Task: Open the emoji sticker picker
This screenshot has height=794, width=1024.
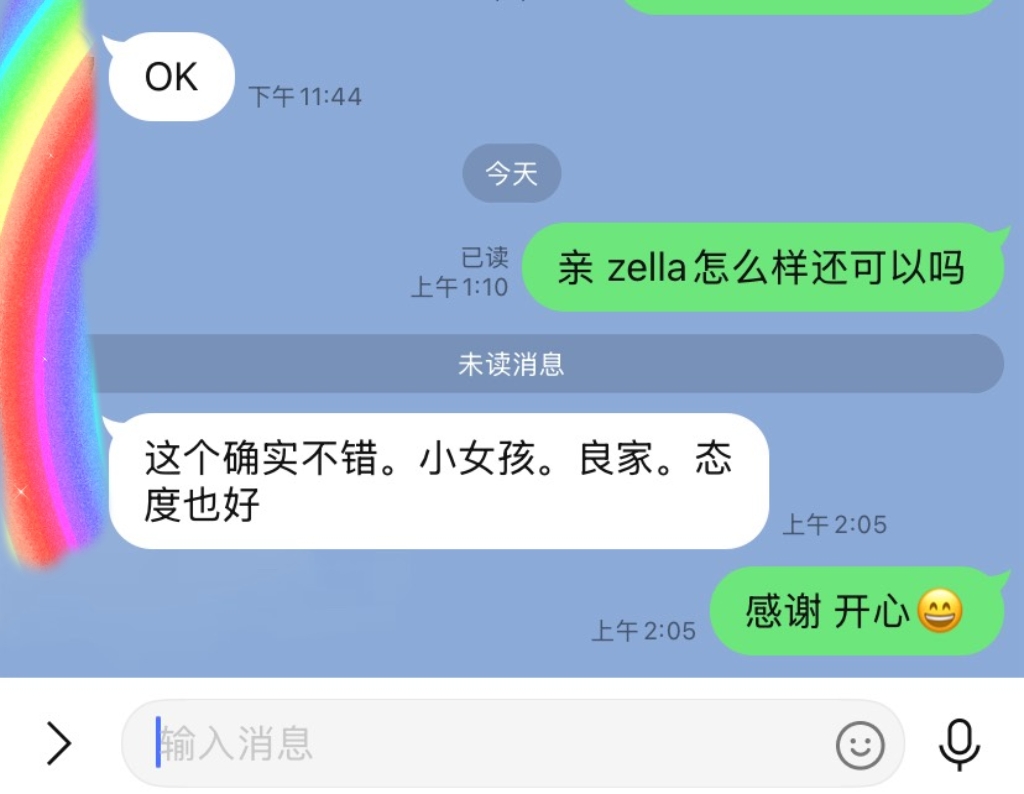Action: pyautogui.click(x=860, y=745)
